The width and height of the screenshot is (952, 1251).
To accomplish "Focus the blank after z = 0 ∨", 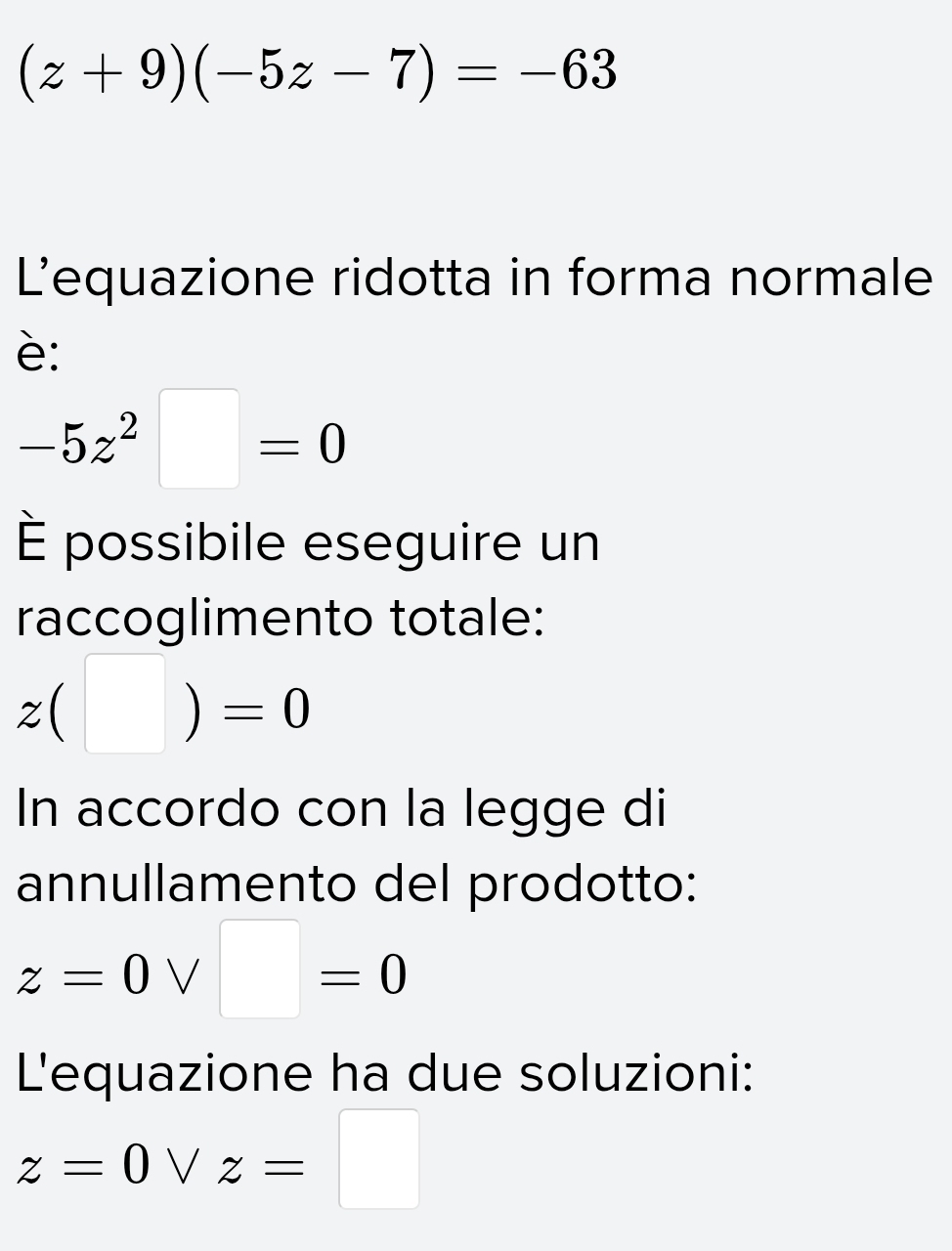I will click(x=260, y=969).
